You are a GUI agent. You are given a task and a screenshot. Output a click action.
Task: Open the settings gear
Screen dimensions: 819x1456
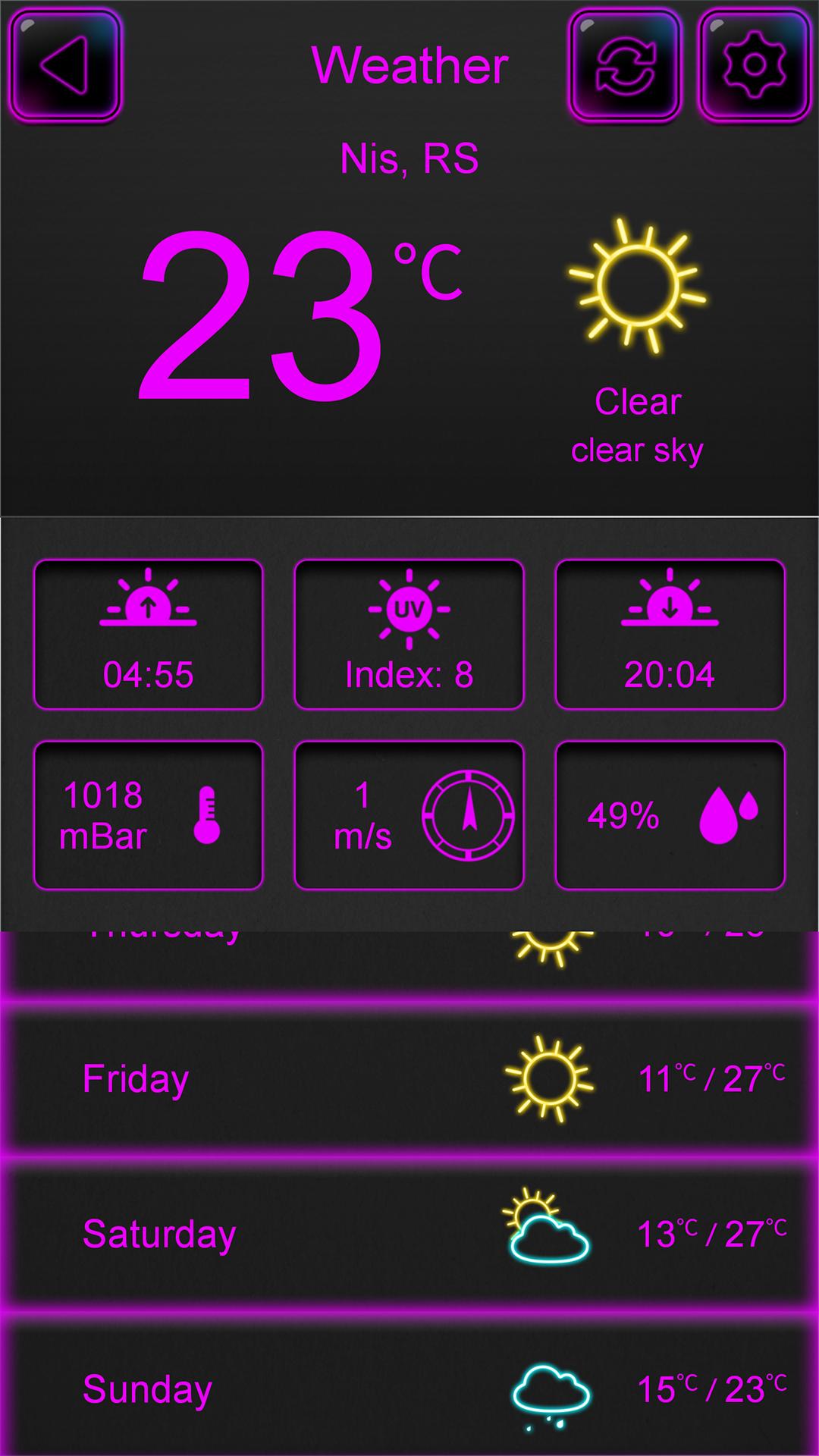(x=754, y=65)
